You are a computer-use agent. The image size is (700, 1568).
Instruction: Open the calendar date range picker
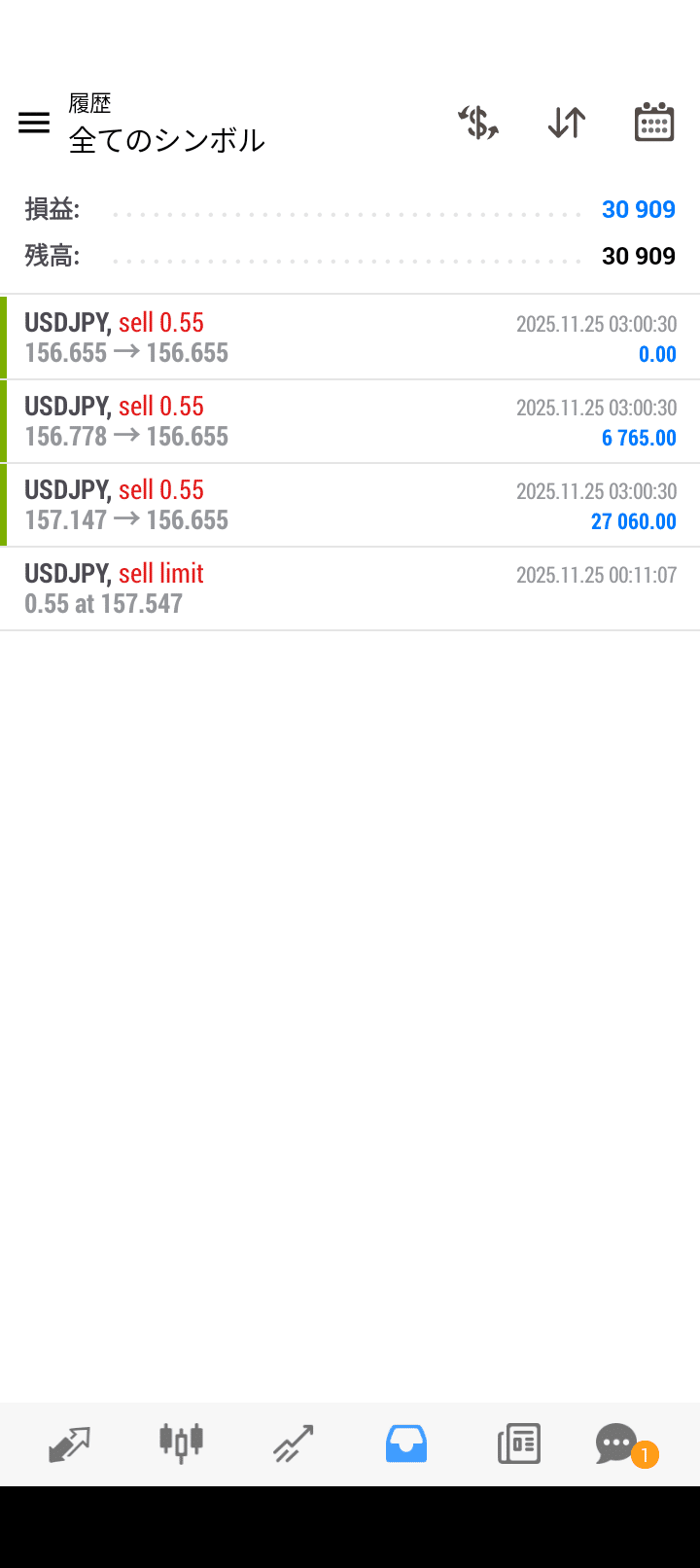(654, 123)
